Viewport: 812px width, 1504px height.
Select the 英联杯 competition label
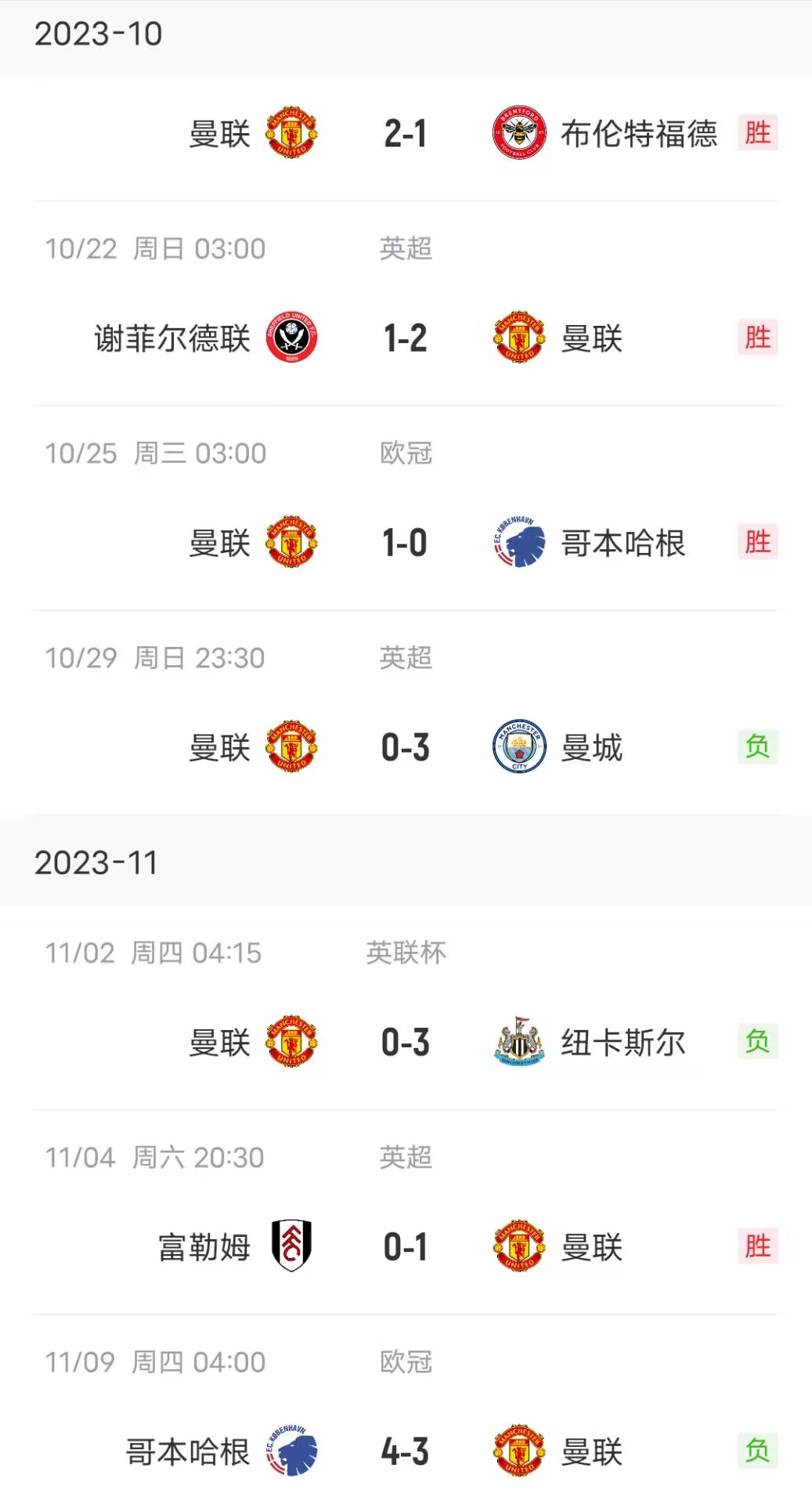click(407, 953)
